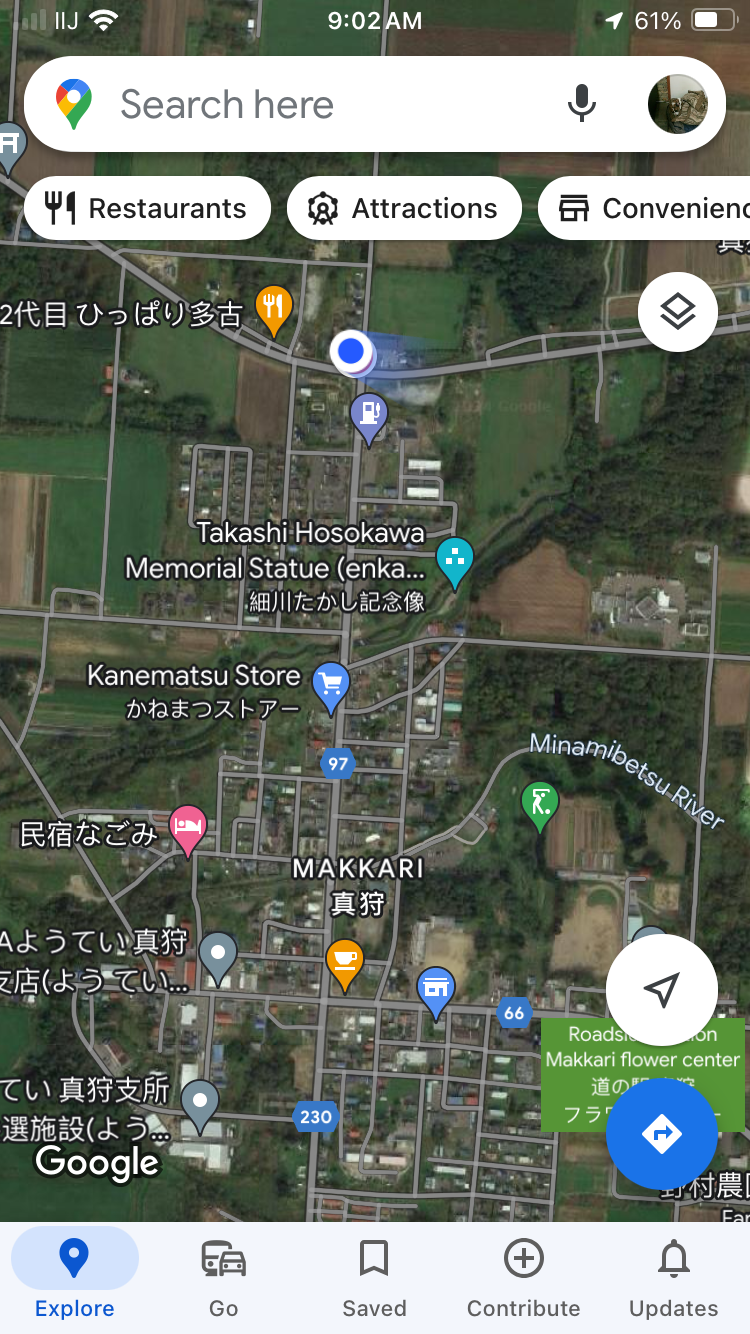This screenshot has width=750, height=1334.
Task: Open the Updates tab
Action: point(673,1278)
